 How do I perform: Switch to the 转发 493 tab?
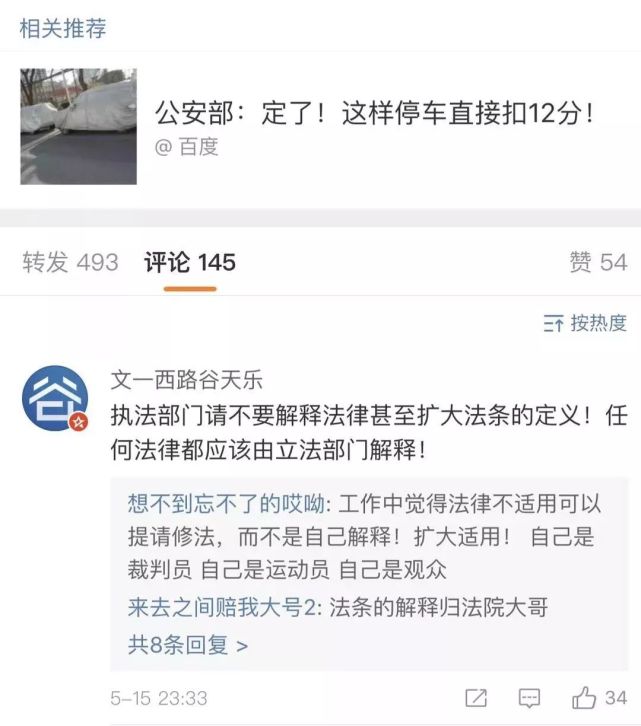(70, 263)
